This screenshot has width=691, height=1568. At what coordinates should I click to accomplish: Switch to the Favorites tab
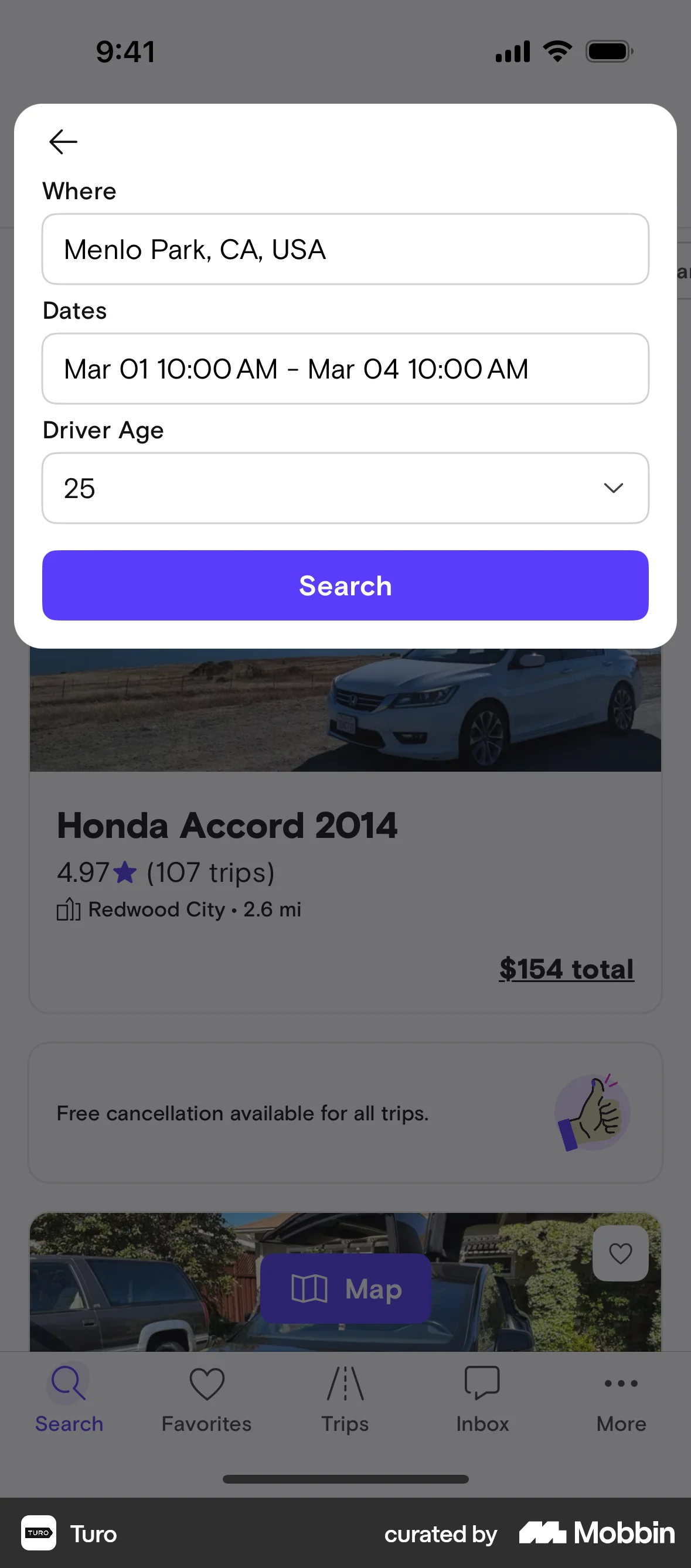(x=206, y=1400)
